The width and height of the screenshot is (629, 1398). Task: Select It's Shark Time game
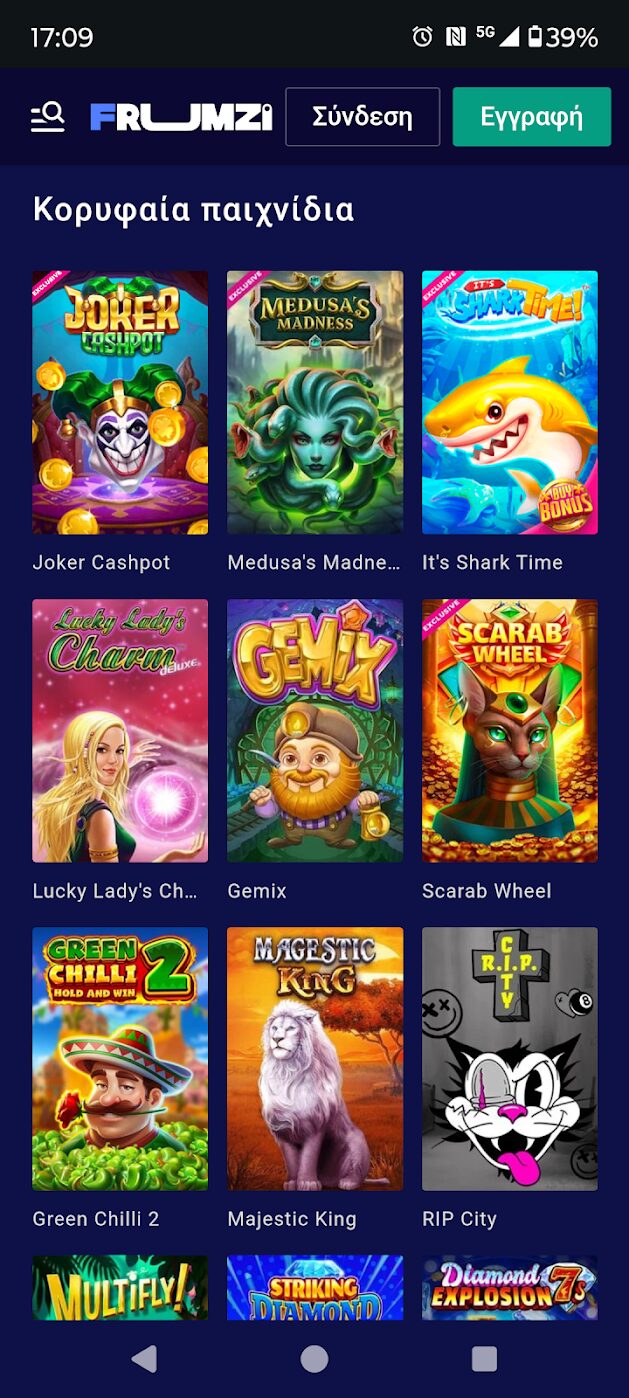click(510, 402)
